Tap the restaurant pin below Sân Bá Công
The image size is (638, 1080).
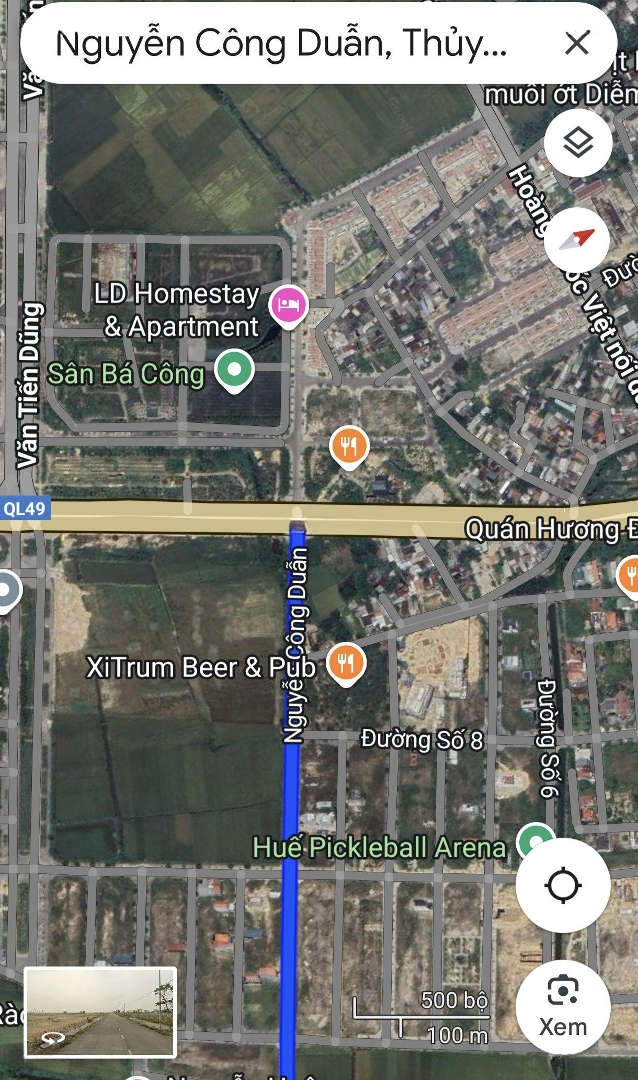(x=349, y=446)
